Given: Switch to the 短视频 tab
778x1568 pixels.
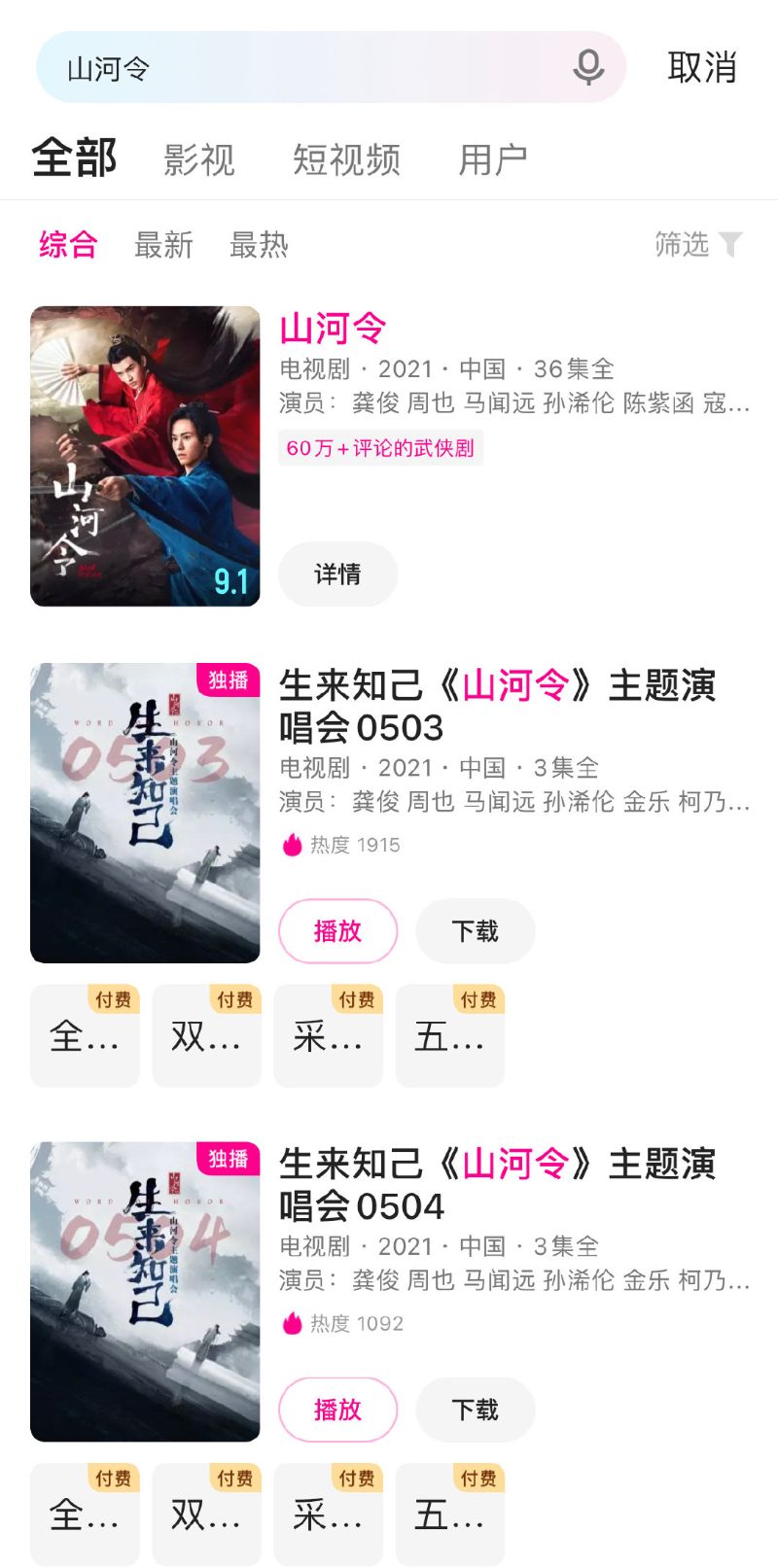Looking at the screenshot, I should (x=346, y=159).
